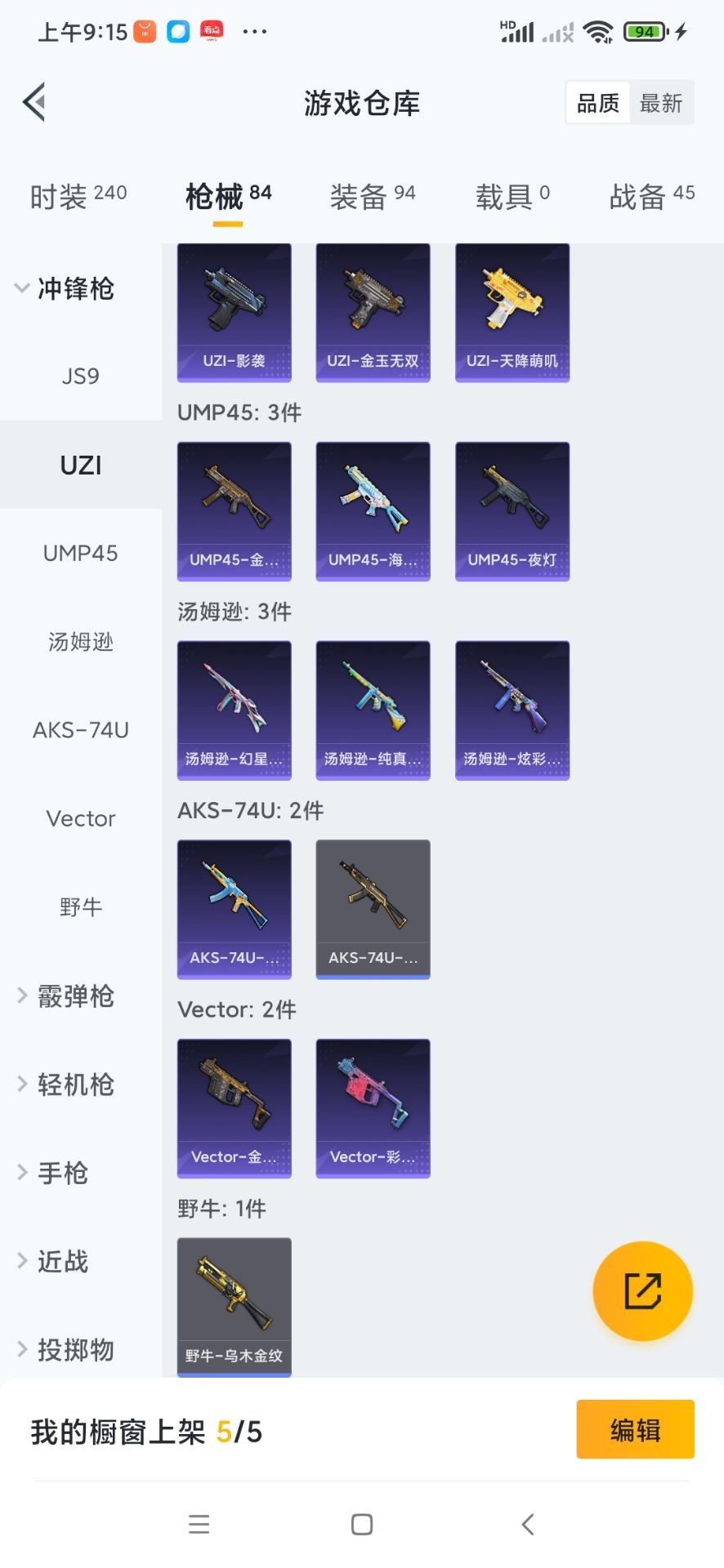Screen dimensions: 724x1568
Task: Tap the orange share floating button
Action: tap(642, 1291)
